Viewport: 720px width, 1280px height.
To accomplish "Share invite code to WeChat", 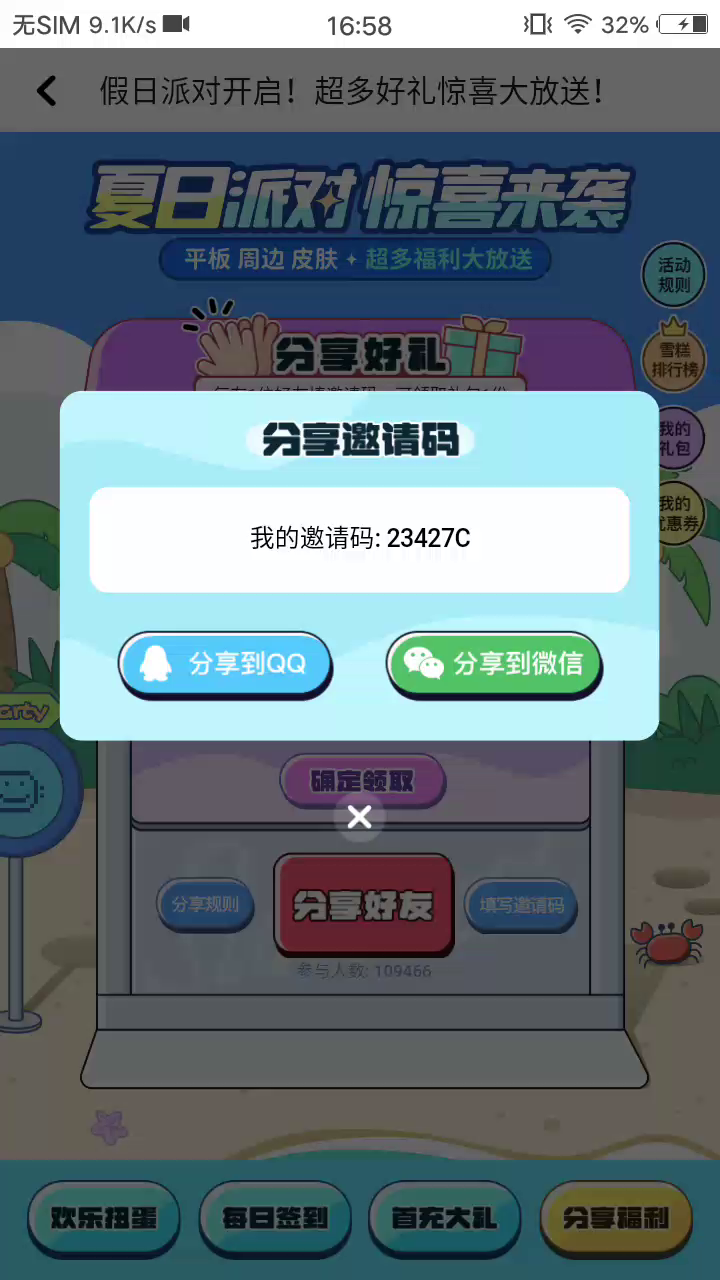I will click(x=494, y=663).
